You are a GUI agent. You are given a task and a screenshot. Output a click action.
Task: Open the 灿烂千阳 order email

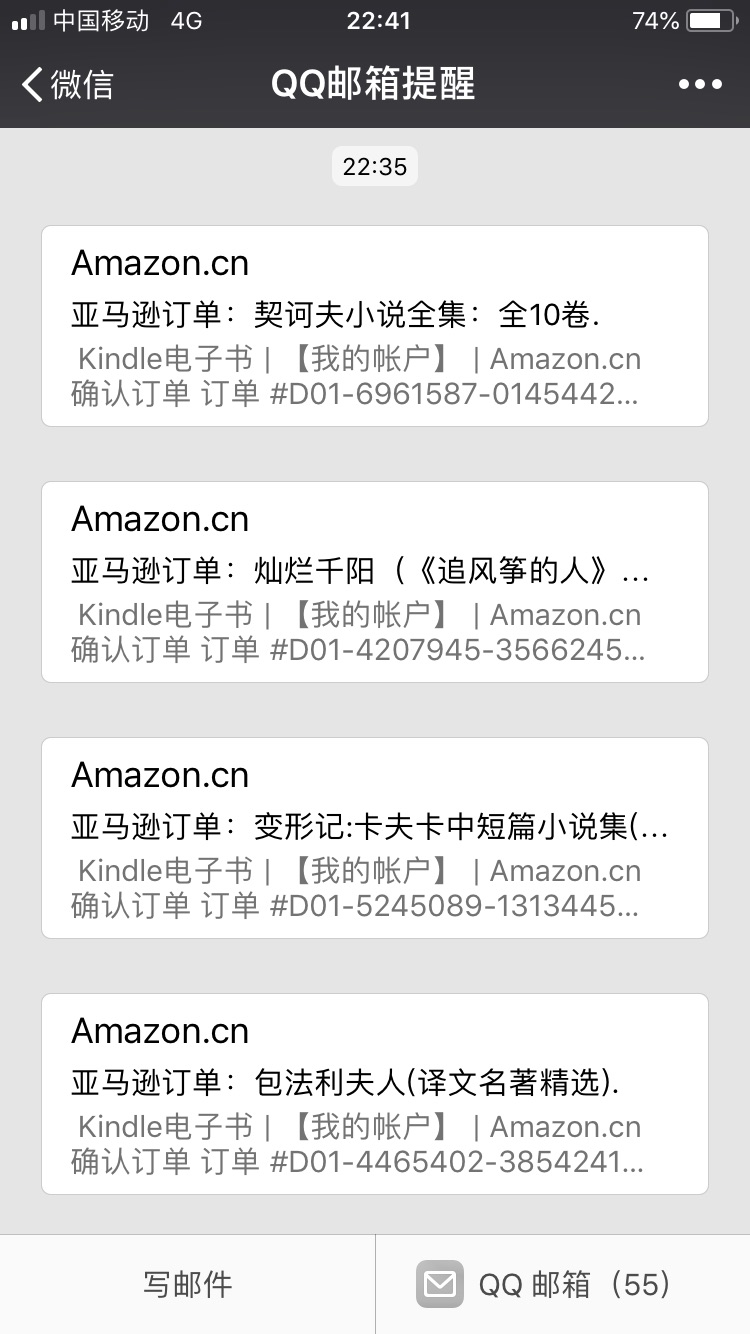tap(374, 582)
